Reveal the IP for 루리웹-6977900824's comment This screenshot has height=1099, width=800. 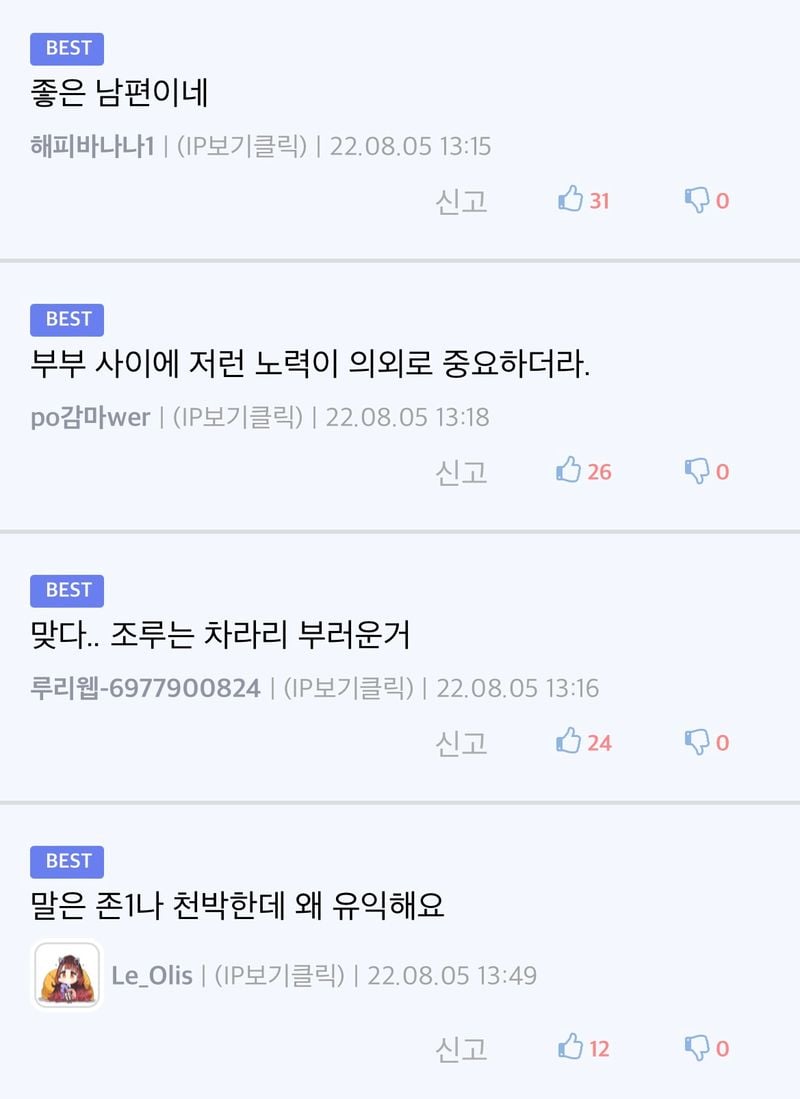click(x=348, y=688)
